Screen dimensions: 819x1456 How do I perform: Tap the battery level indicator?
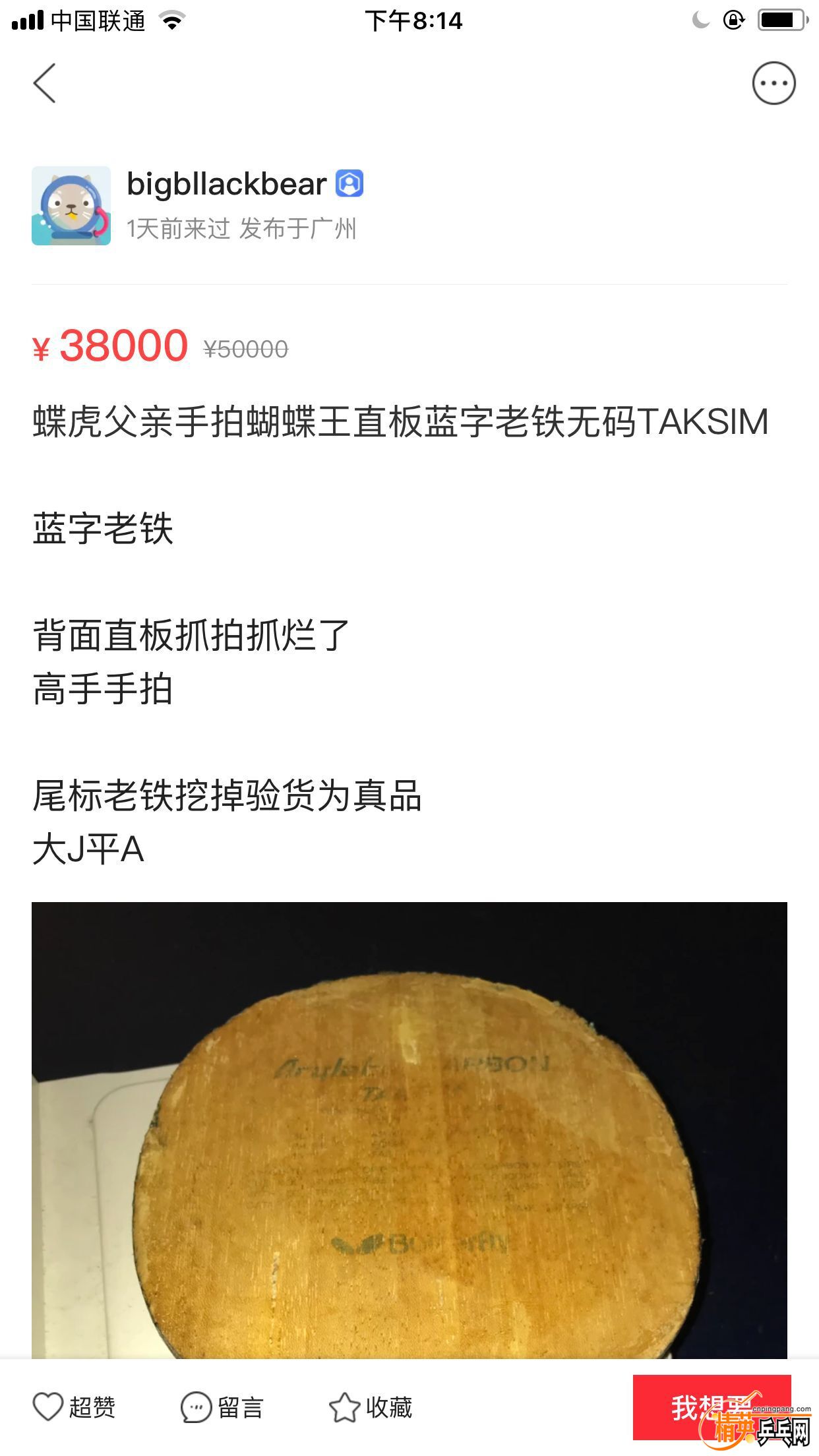pyautogui.click(x=781, y=20)
